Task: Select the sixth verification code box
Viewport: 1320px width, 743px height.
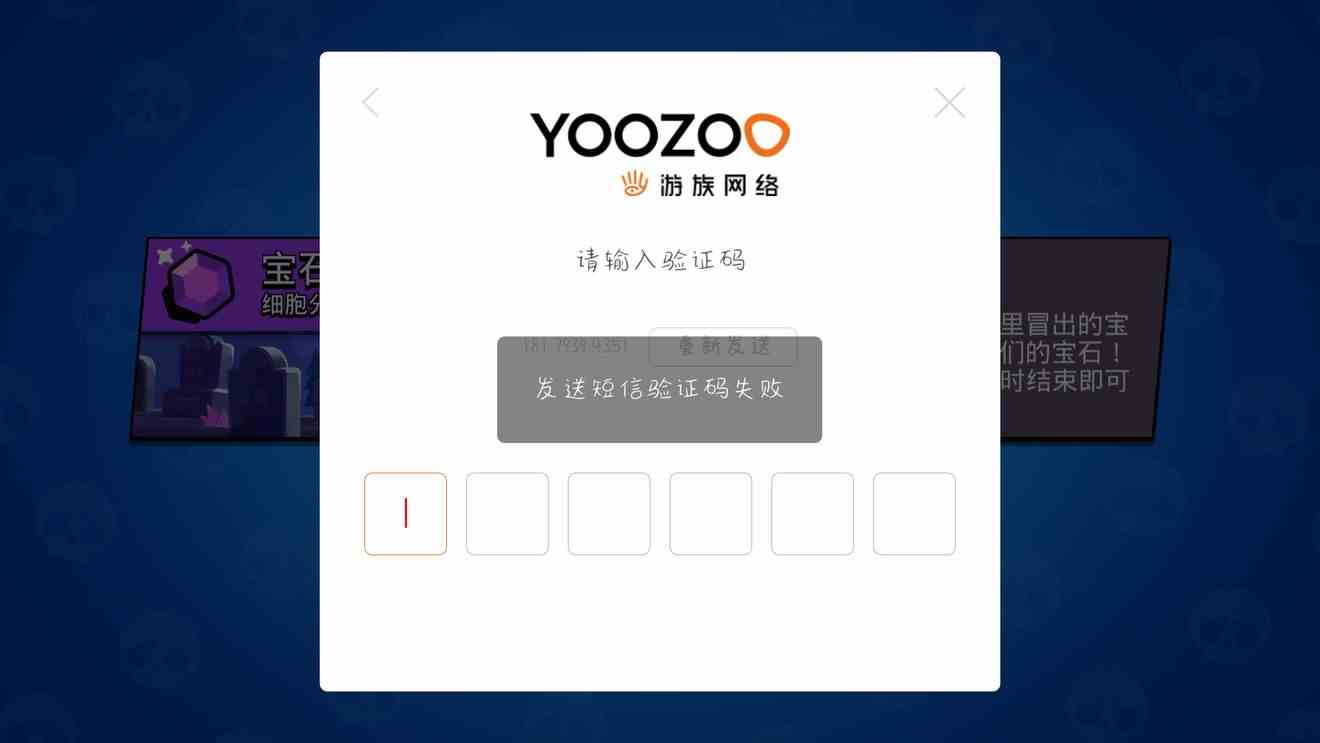Action: 914,514
